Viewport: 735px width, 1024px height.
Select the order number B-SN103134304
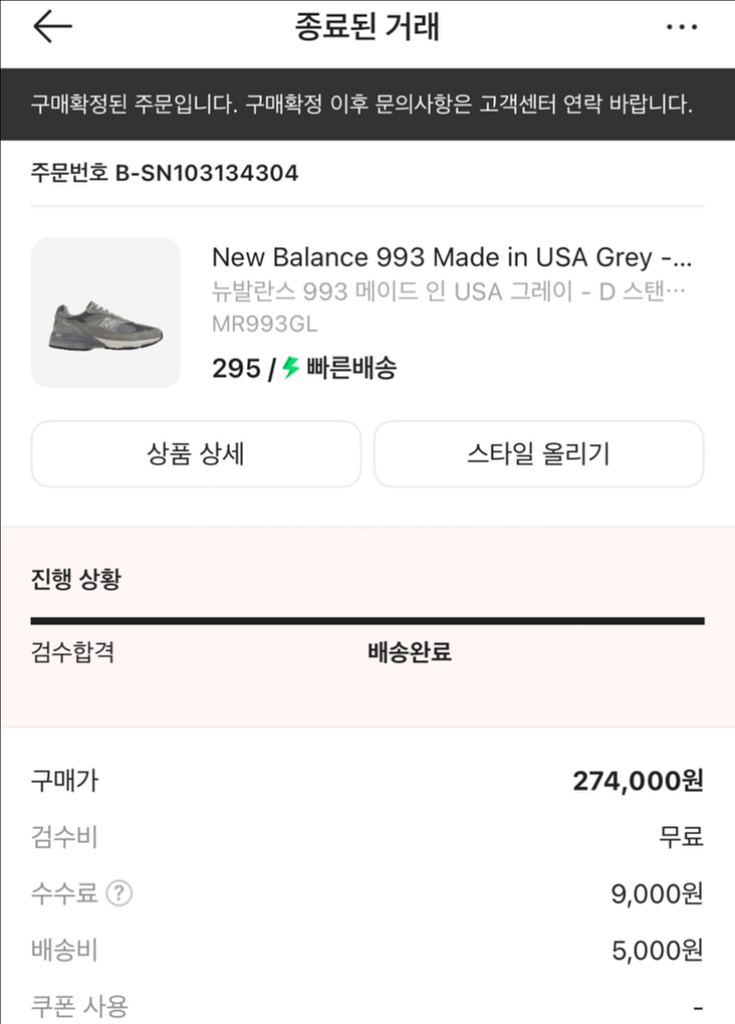[163, 172]
